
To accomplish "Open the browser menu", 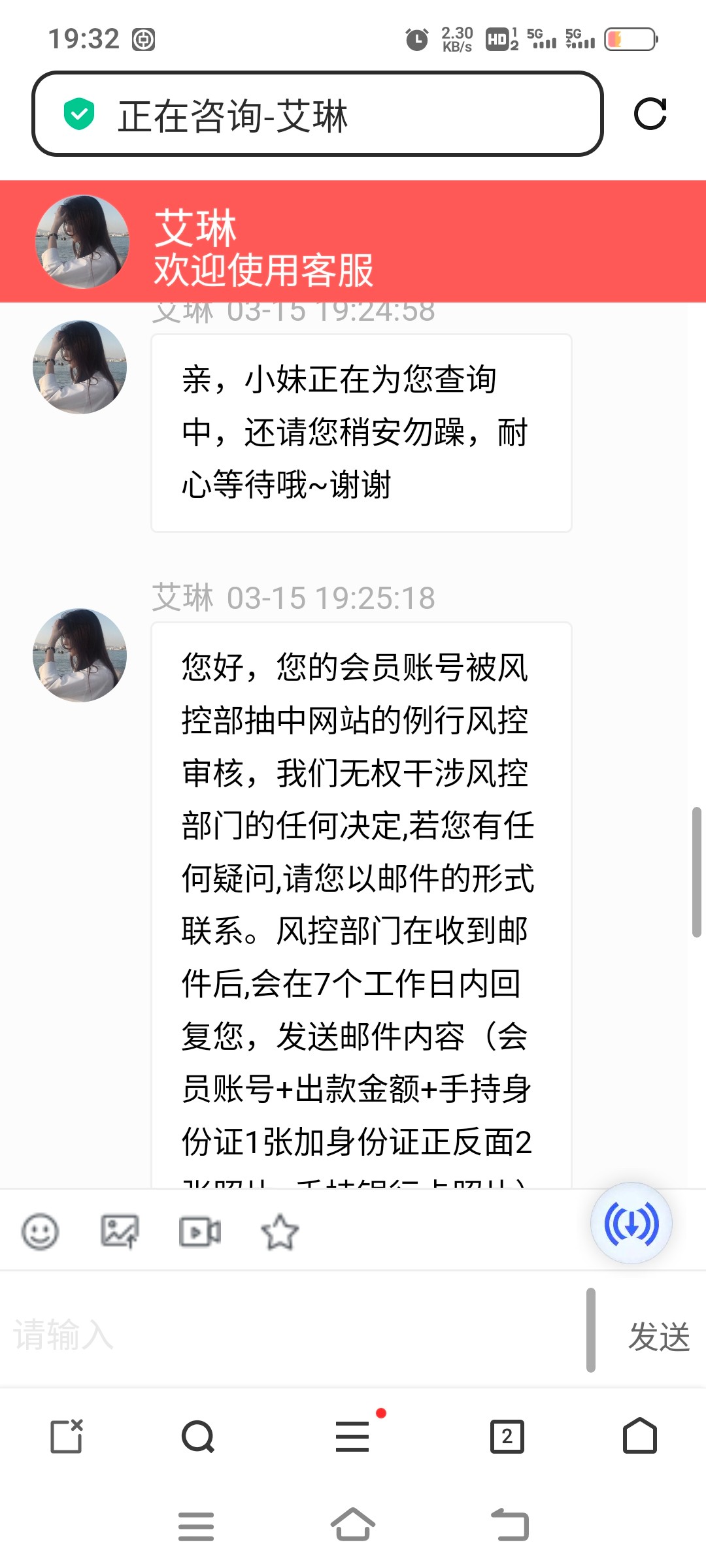I will click(x=353, y=1436).
